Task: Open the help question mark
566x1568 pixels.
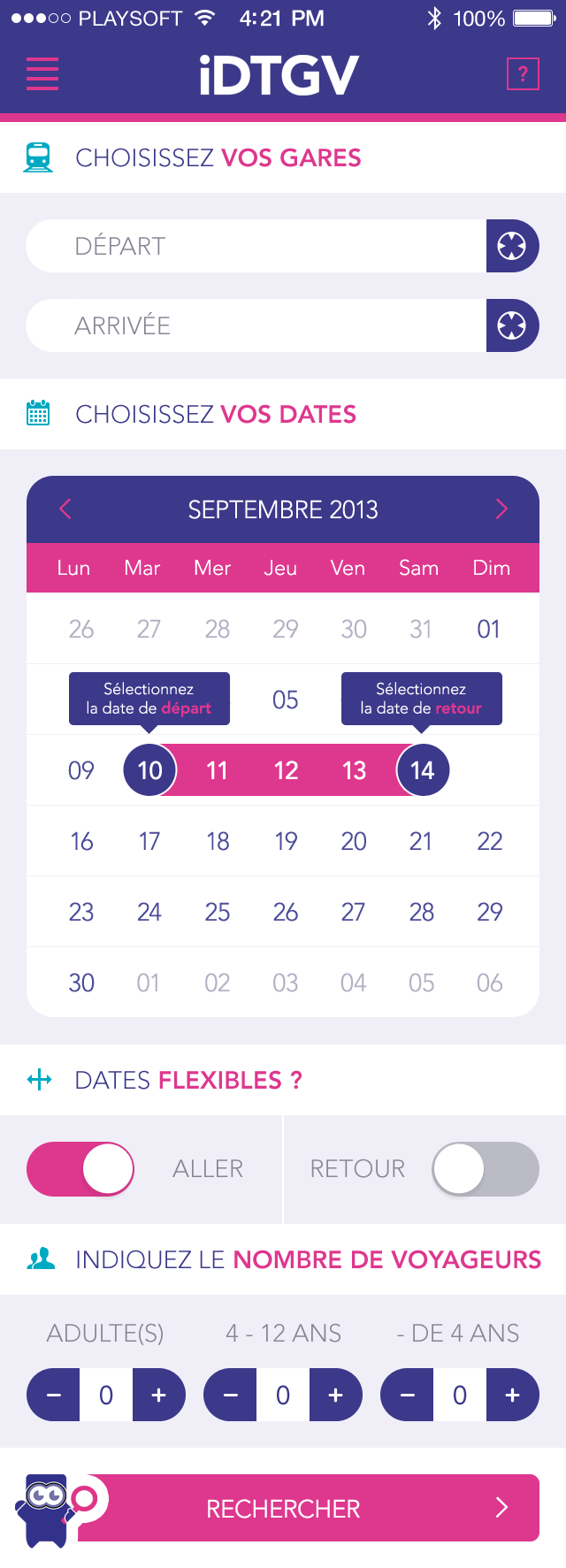Action: pos(523,73)
